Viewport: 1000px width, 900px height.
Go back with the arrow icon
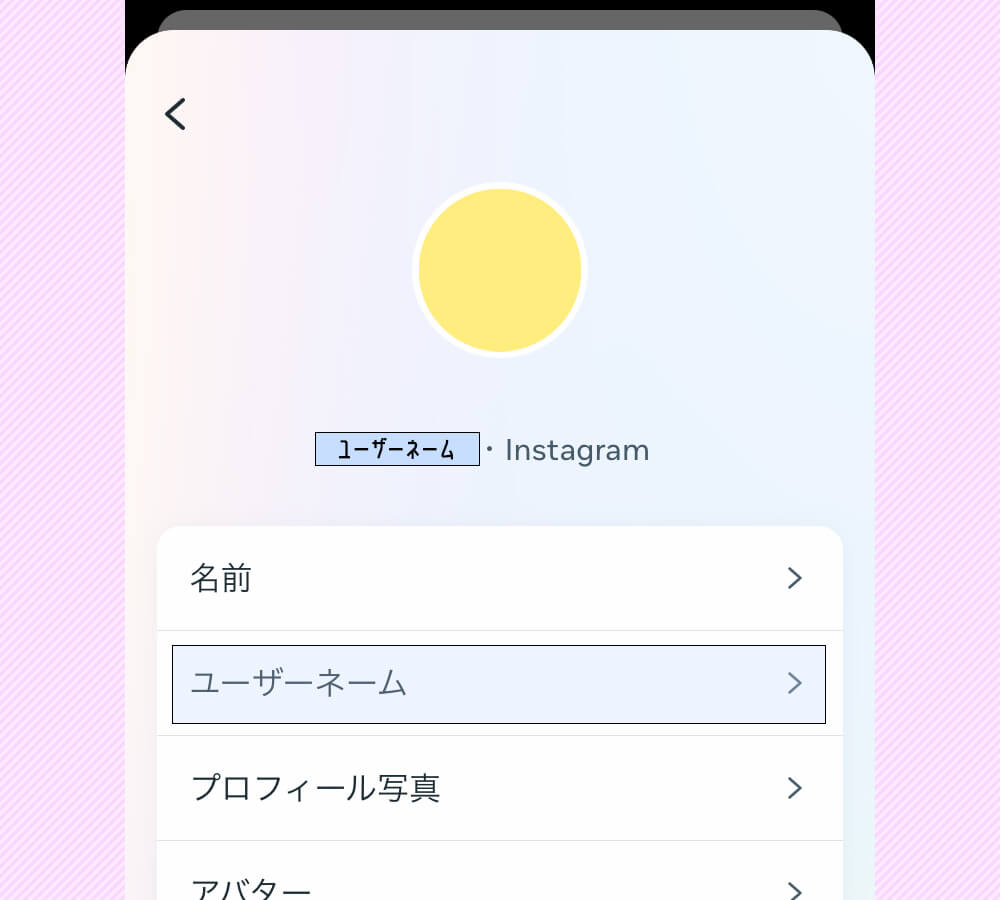point(176,114)
